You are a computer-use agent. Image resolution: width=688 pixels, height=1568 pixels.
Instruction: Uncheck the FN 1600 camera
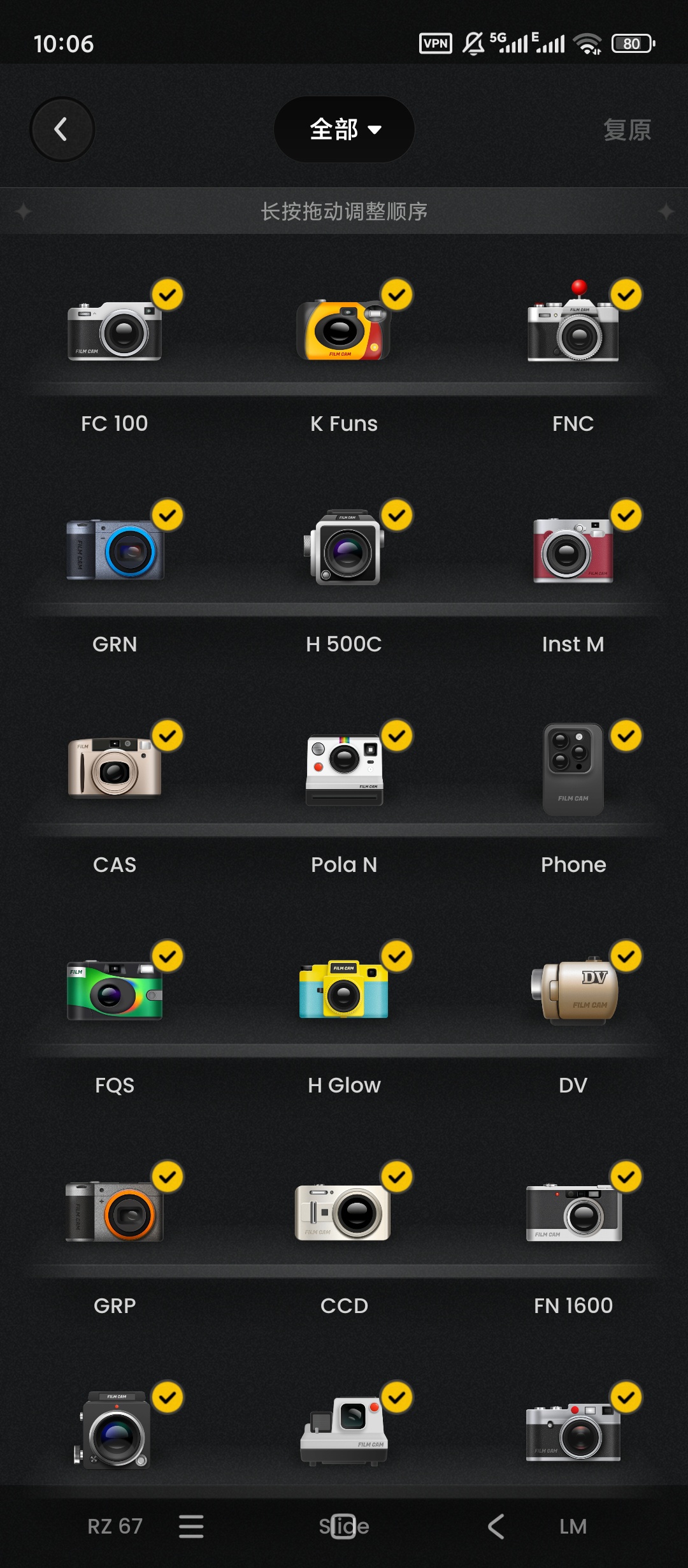pos(626,1177)
